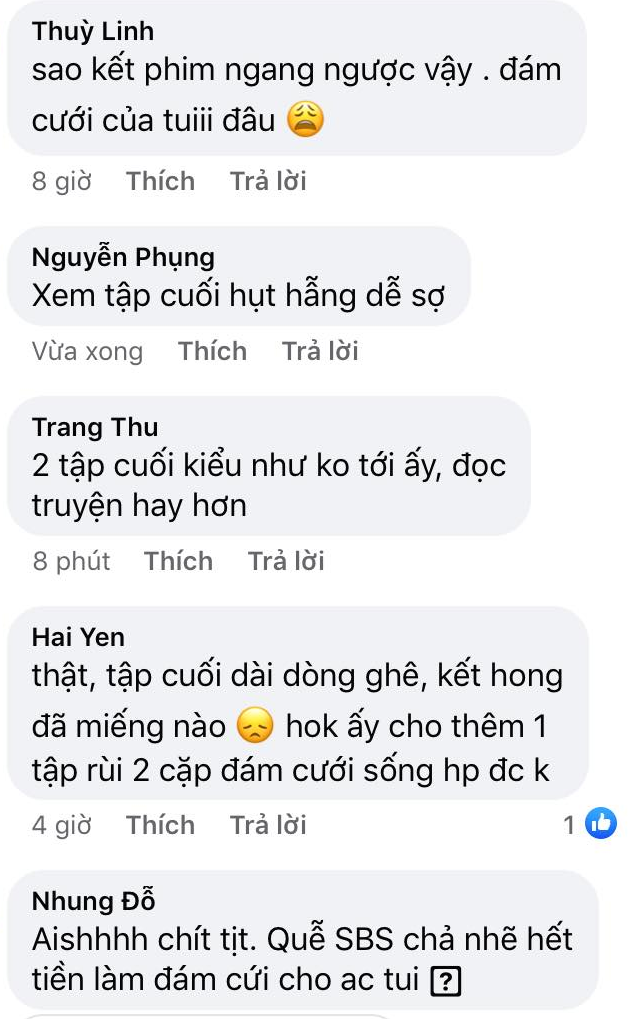
Task: Like Hai Yen's comment
Action: [x=160, y=825]
